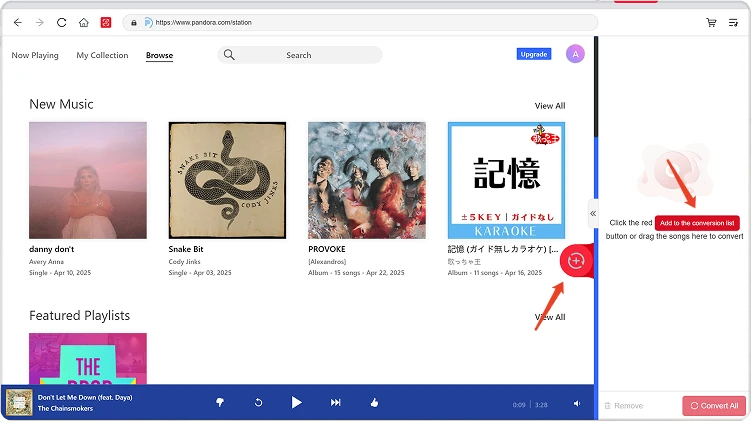Go back using the browser back arrow
This screenshot has width=751, height=421.
(x=17, y=22)
